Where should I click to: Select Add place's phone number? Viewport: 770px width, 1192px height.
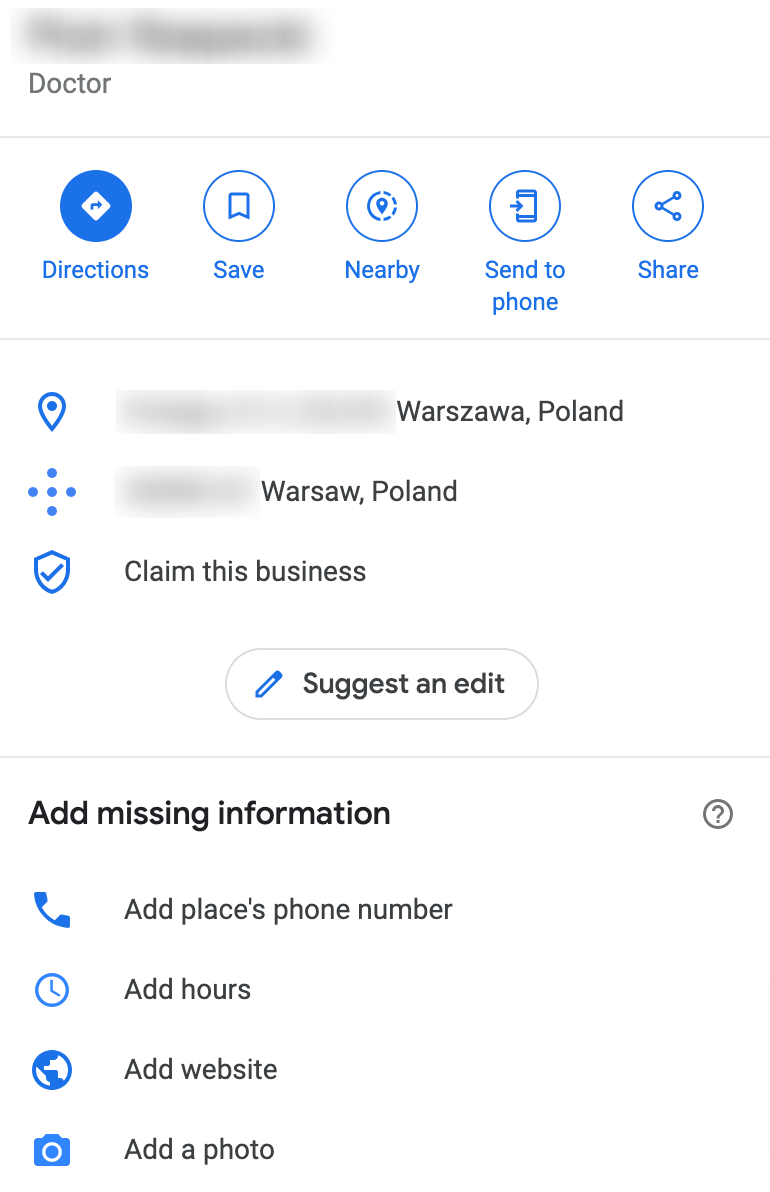pyautogui.click(x=288, y=909)
